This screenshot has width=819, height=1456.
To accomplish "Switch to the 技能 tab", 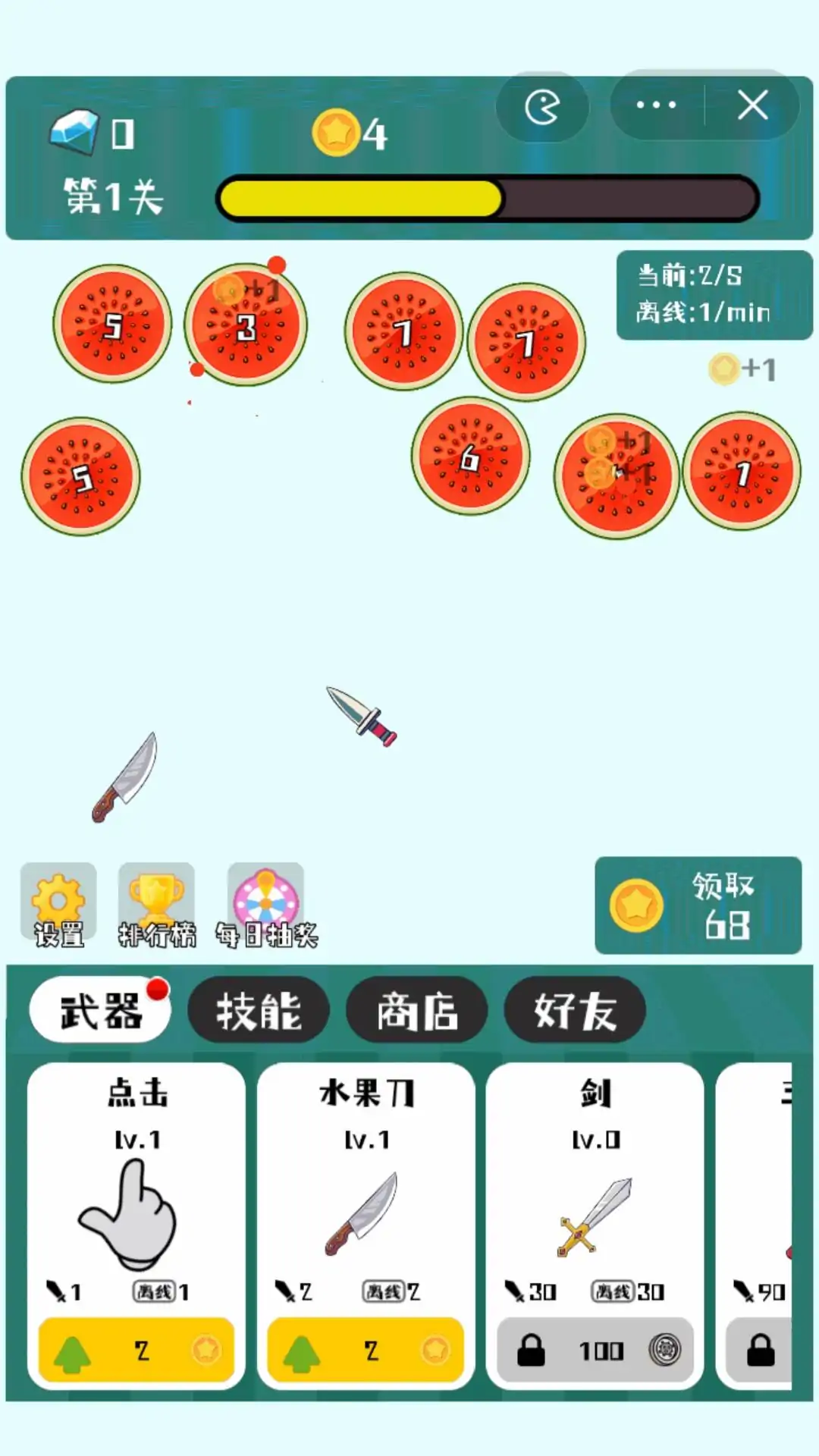I will click(x=259, y=1010).
